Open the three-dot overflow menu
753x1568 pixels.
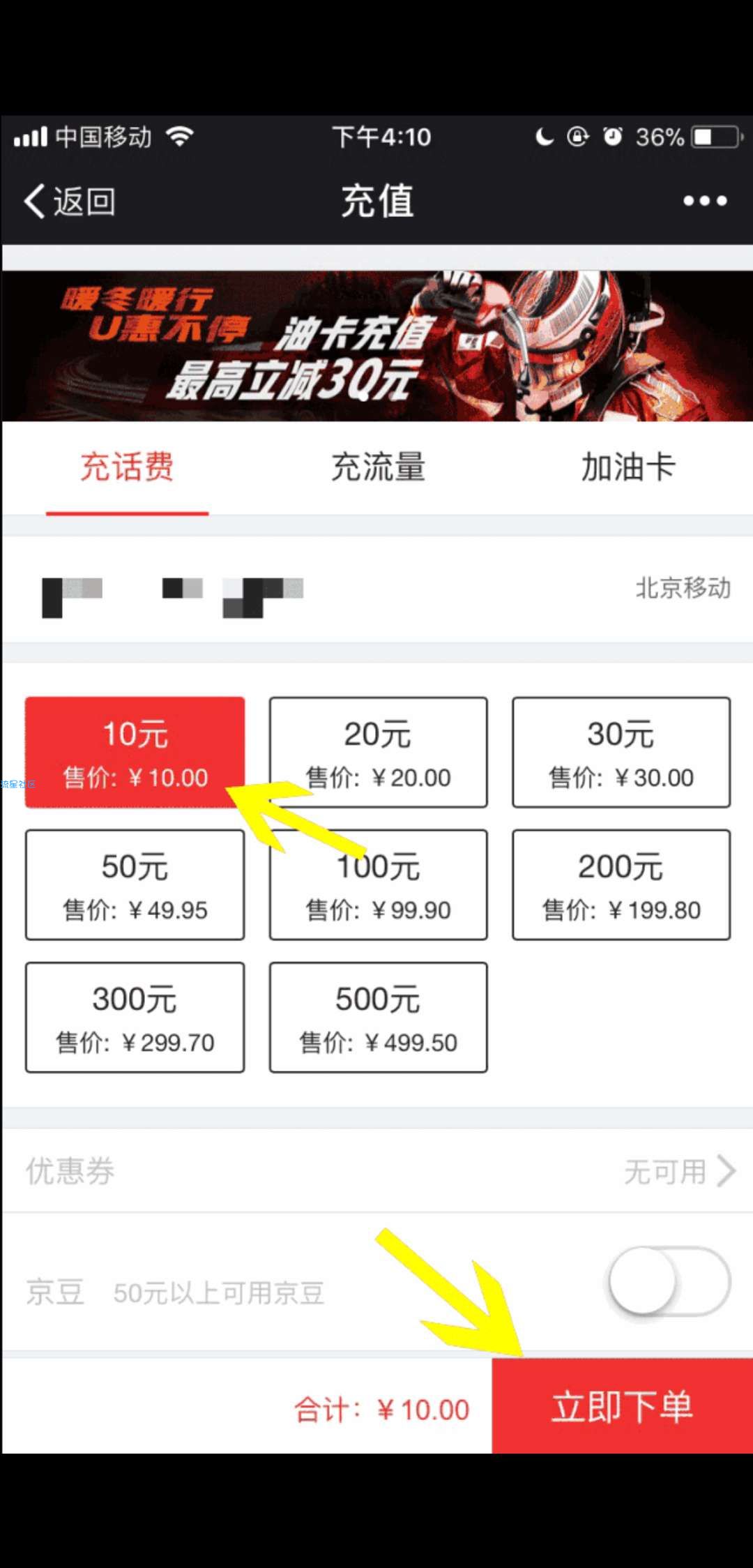[705, 202]
